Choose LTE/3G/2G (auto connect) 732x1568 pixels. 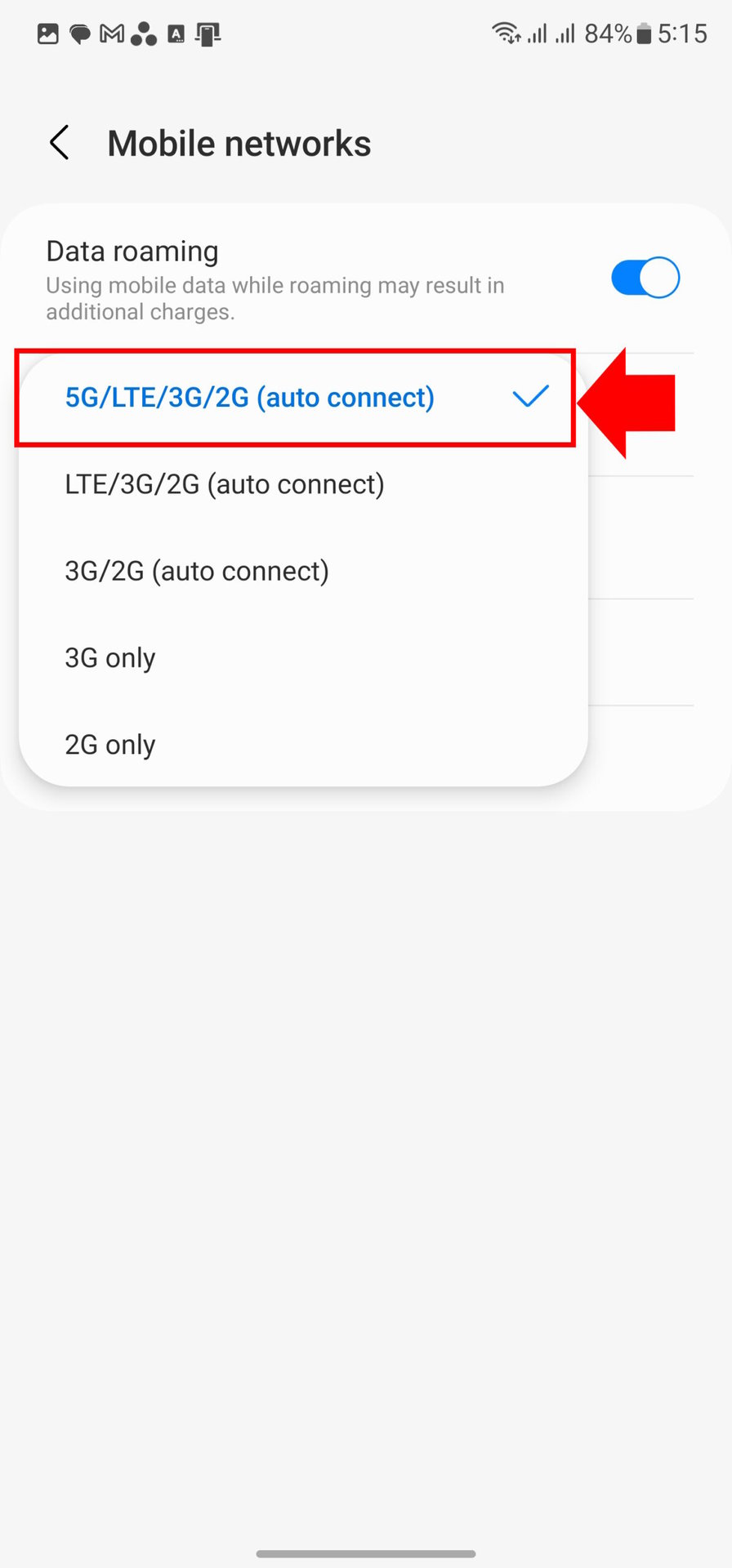point(225,484)
